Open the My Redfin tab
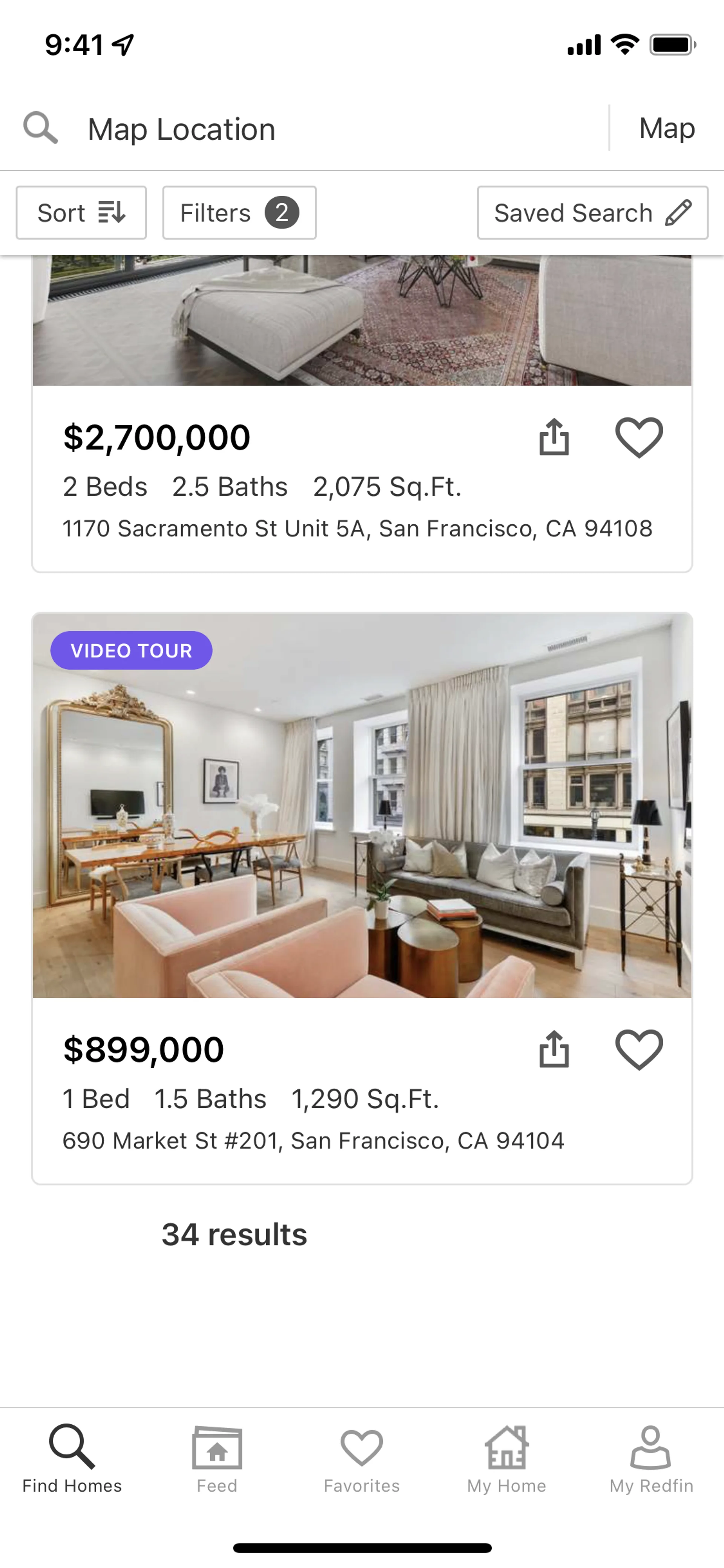This screenshot has width=724, height=1568. (x=651, y=1459)
